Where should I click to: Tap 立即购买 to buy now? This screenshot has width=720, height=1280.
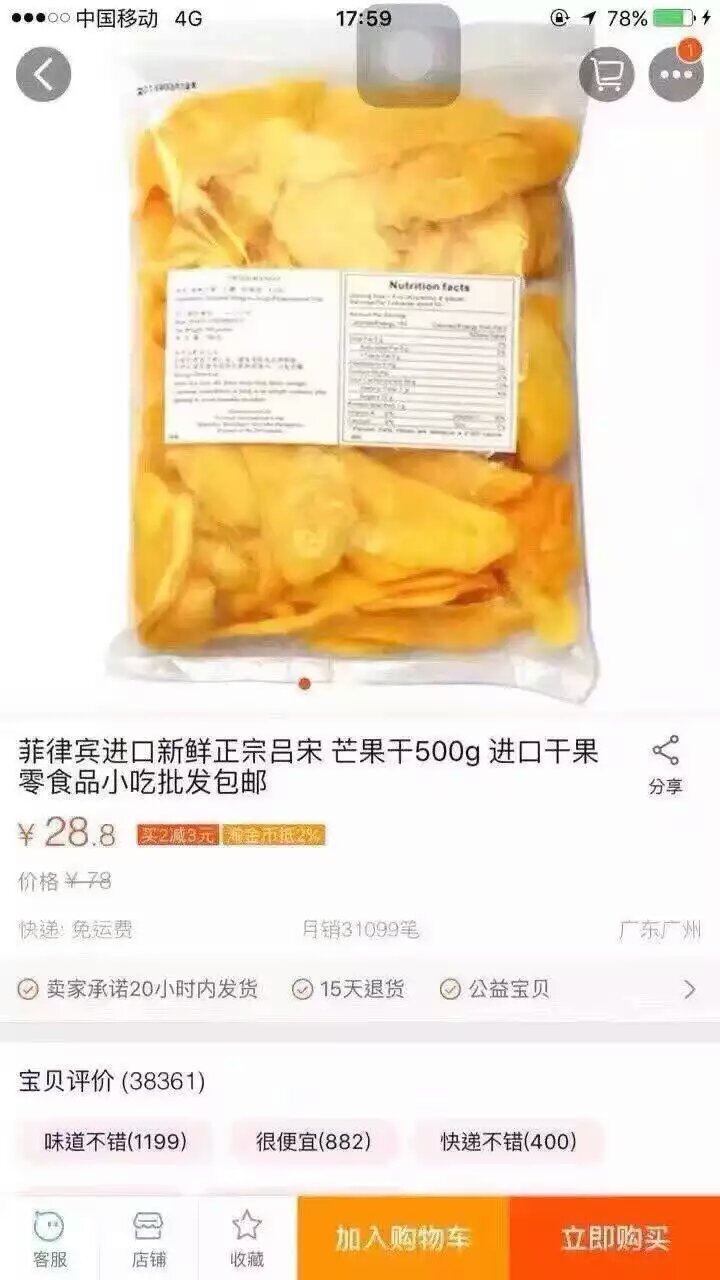(x=615, y=1238)
